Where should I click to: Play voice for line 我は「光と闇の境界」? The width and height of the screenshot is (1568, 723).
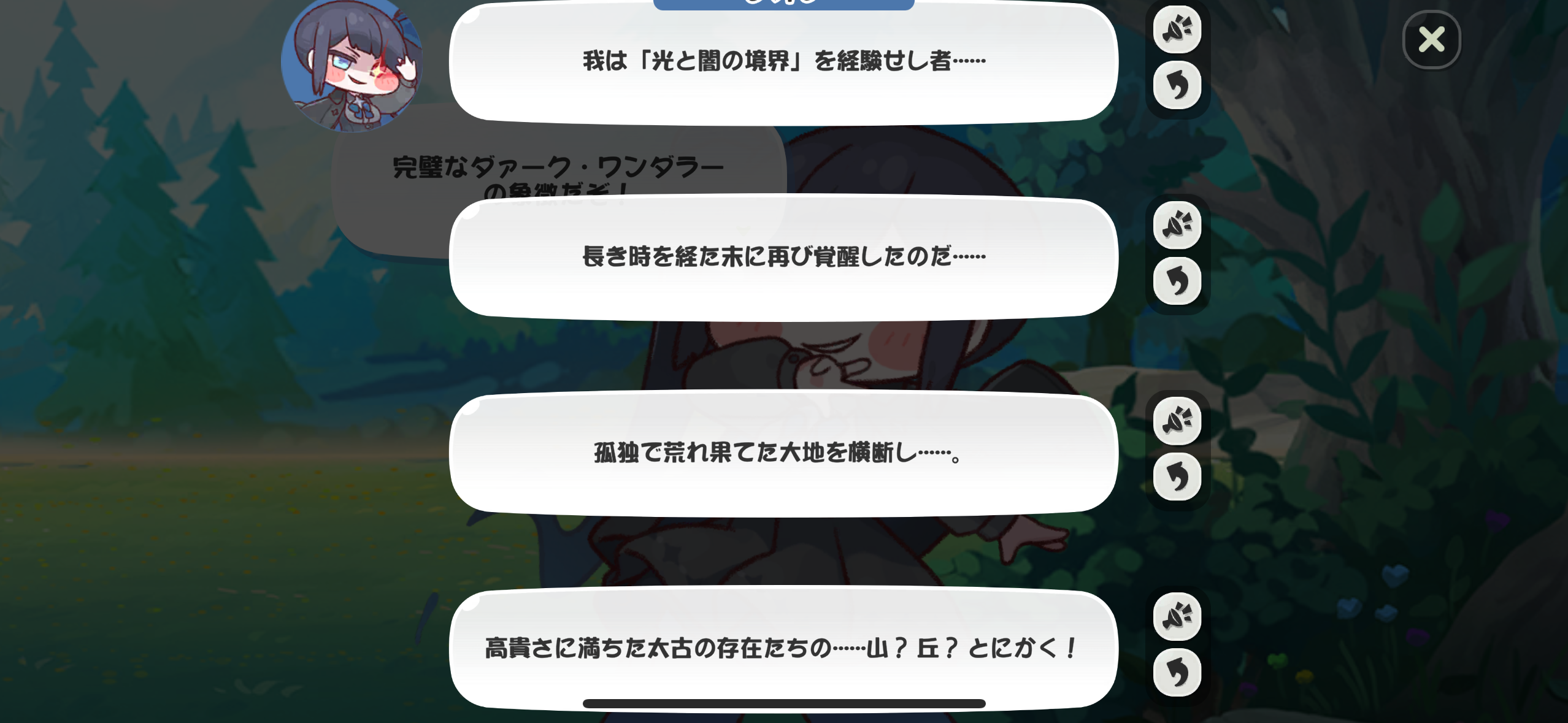1177,29
